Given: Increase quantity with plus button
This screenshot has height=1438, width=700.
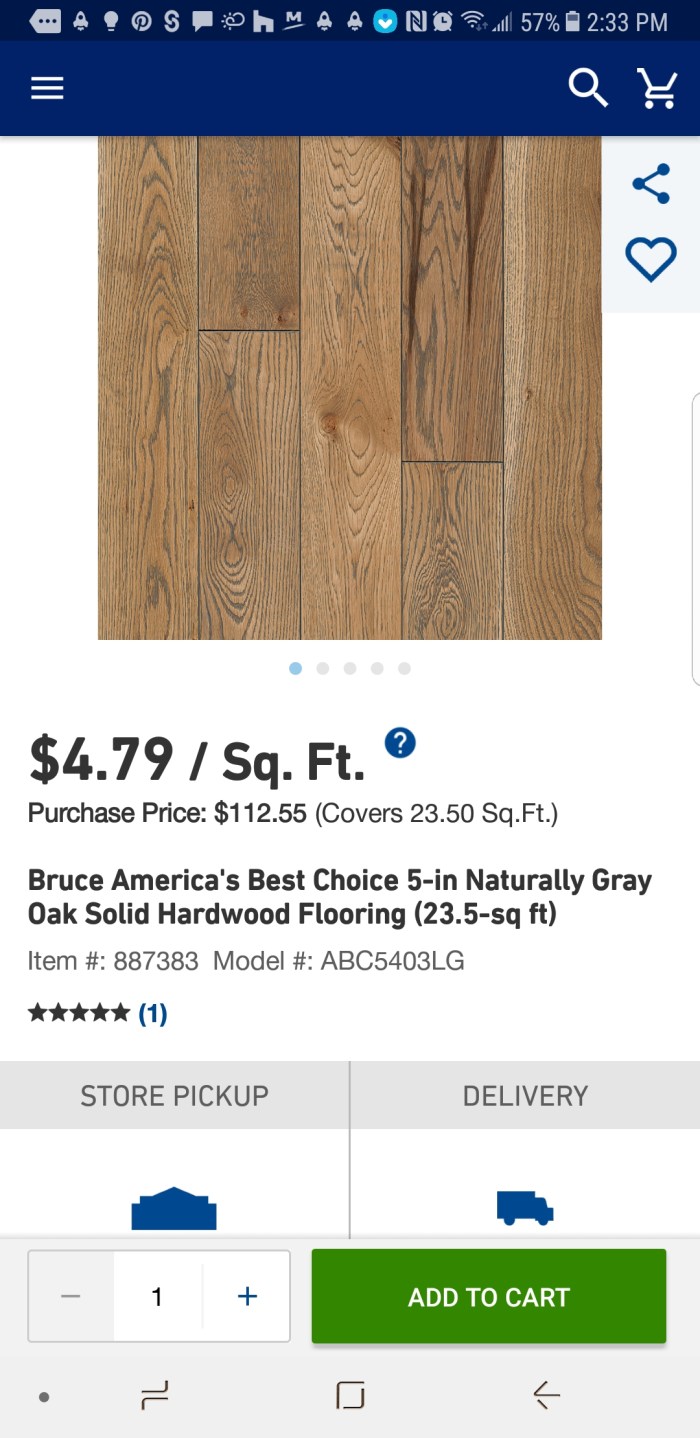Looking at the screenshot, I should pos(247,1296).
